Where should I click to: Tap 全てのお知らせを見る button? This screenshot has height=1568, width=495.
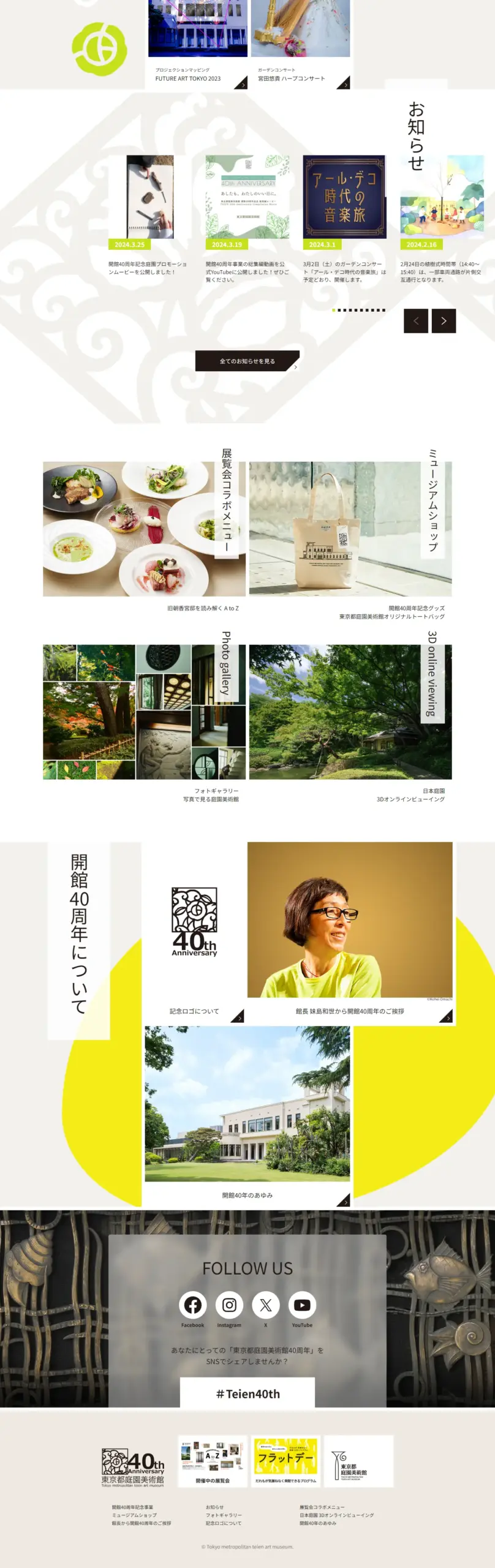pos(247,361)
